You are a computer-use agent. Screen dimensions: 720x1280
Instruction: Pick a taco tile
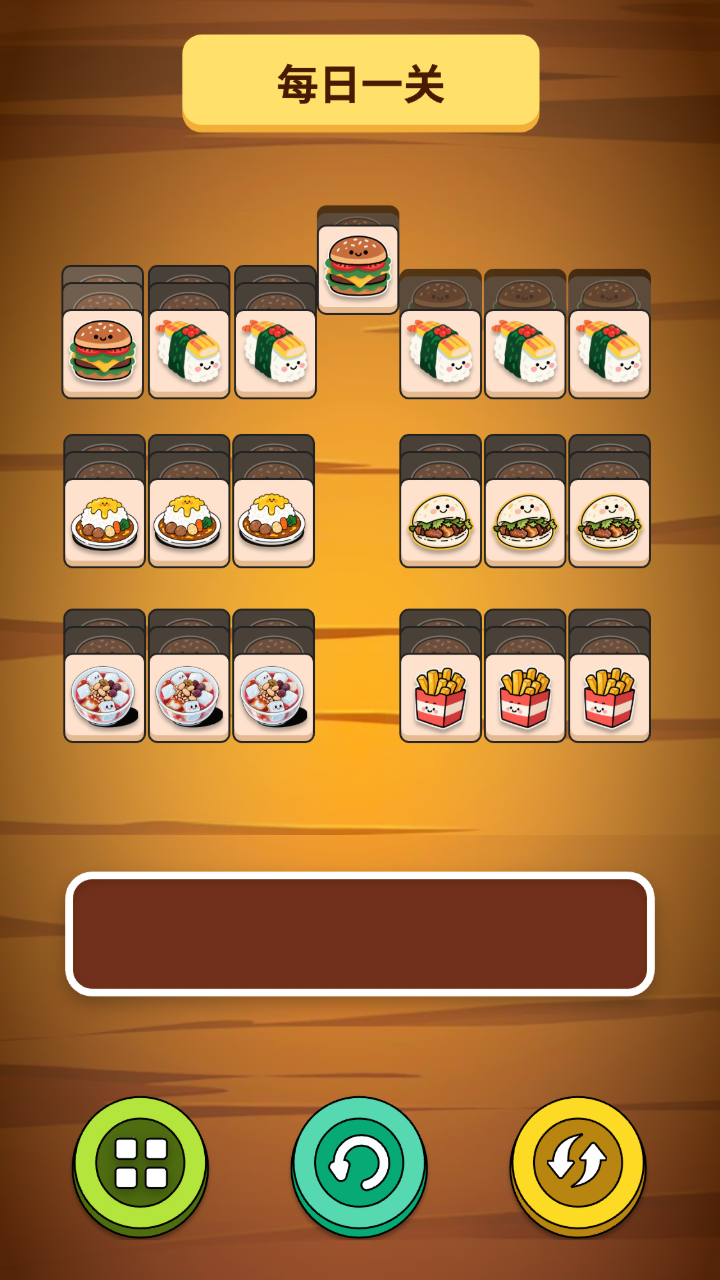coord(440,522)
